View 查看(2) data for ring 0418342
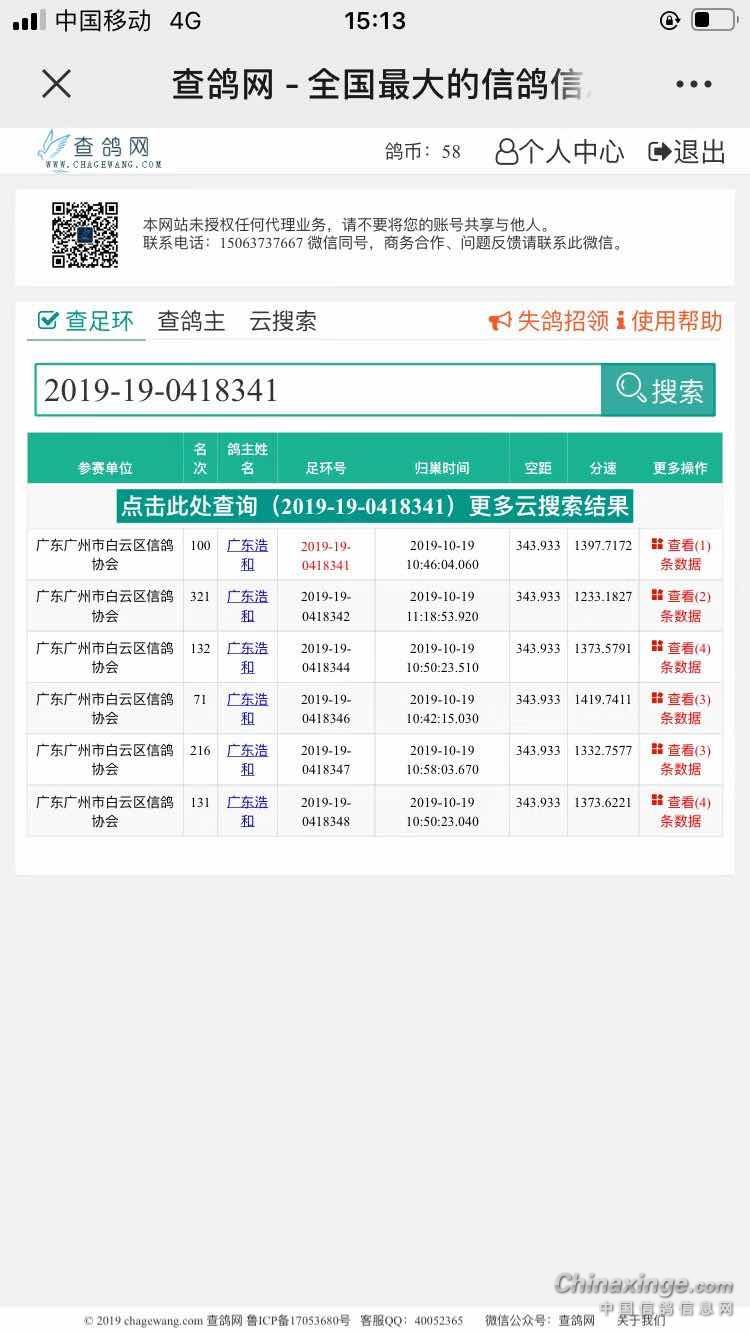The width and height of the screenshot is (750, 1334). point(681,606)
